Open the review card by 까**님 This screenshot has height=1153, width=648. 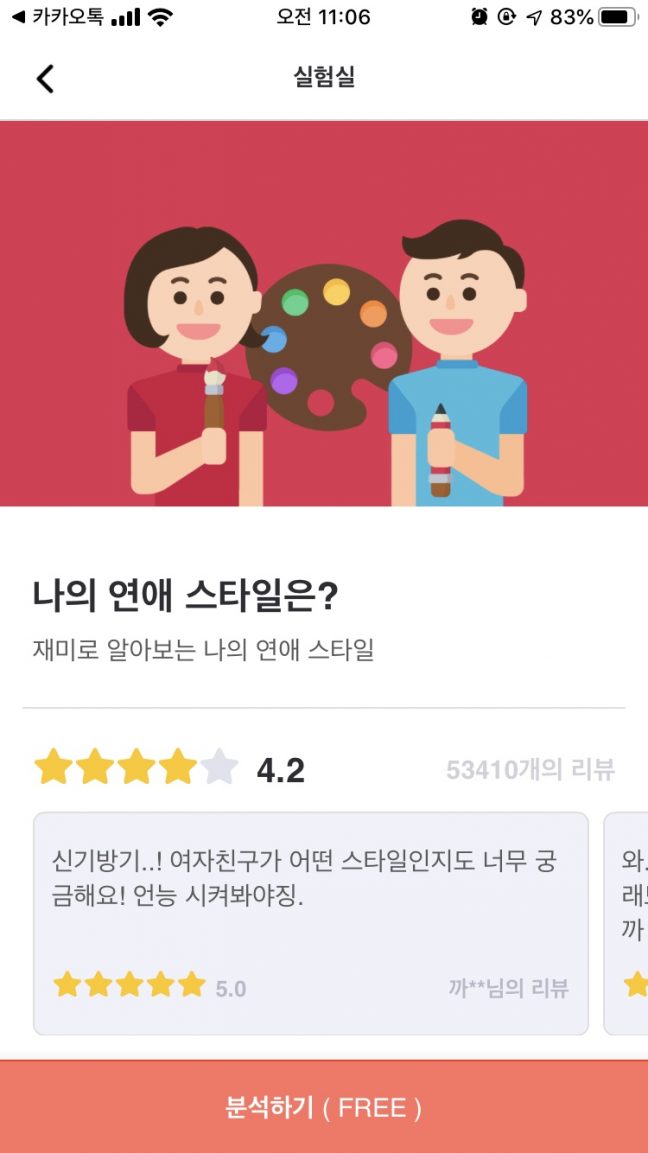[x=310, y=922]
